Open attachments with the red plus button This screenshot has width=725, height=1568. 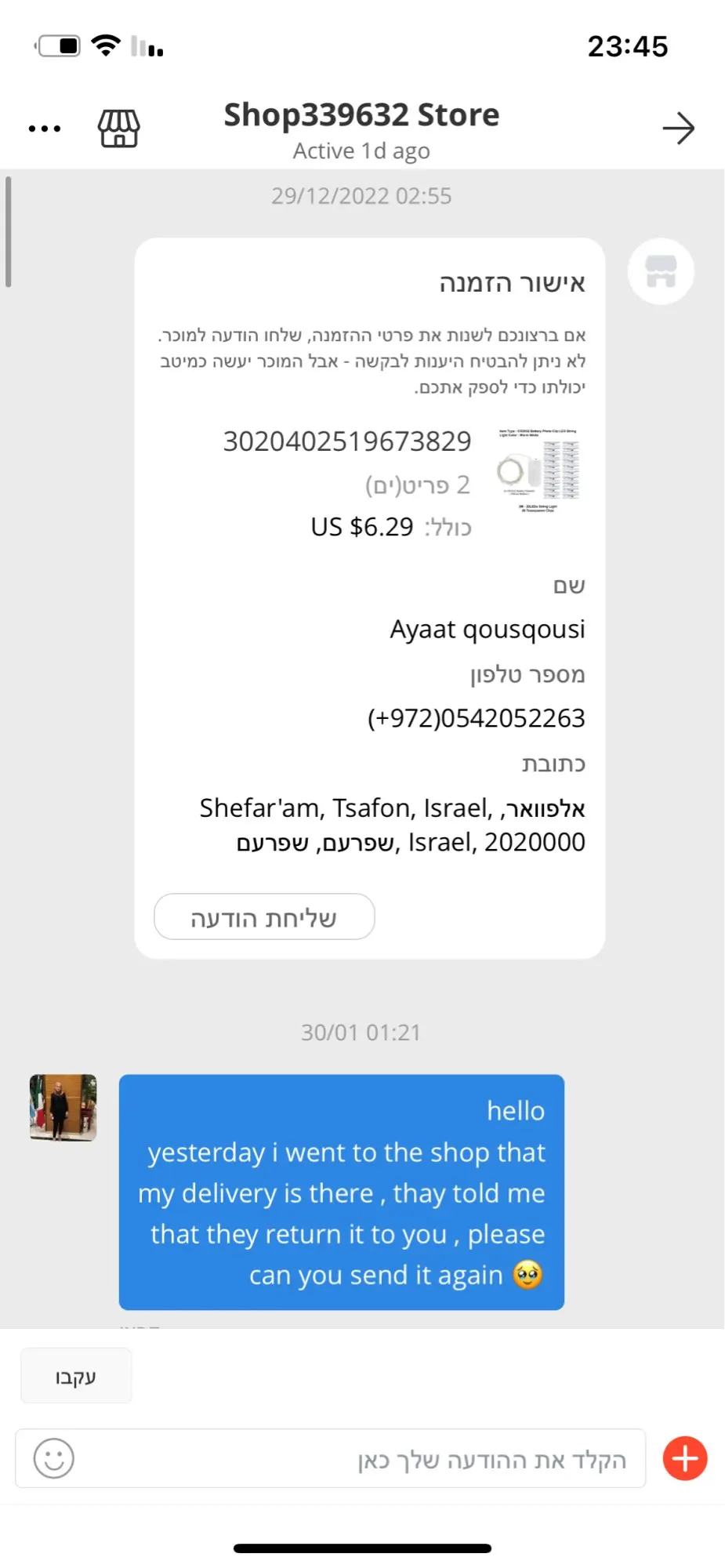point(685,1459)
